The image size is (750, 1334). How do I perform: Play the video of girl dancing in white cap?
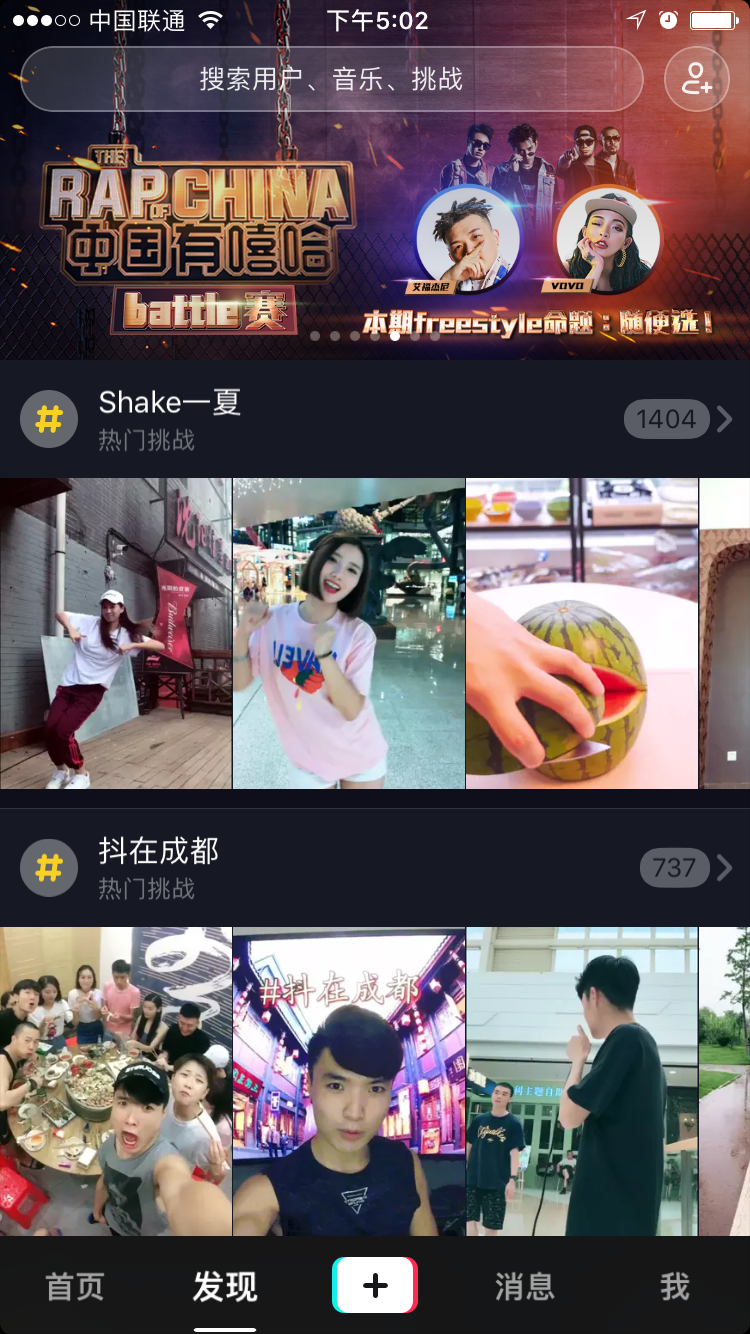(116, 633)
